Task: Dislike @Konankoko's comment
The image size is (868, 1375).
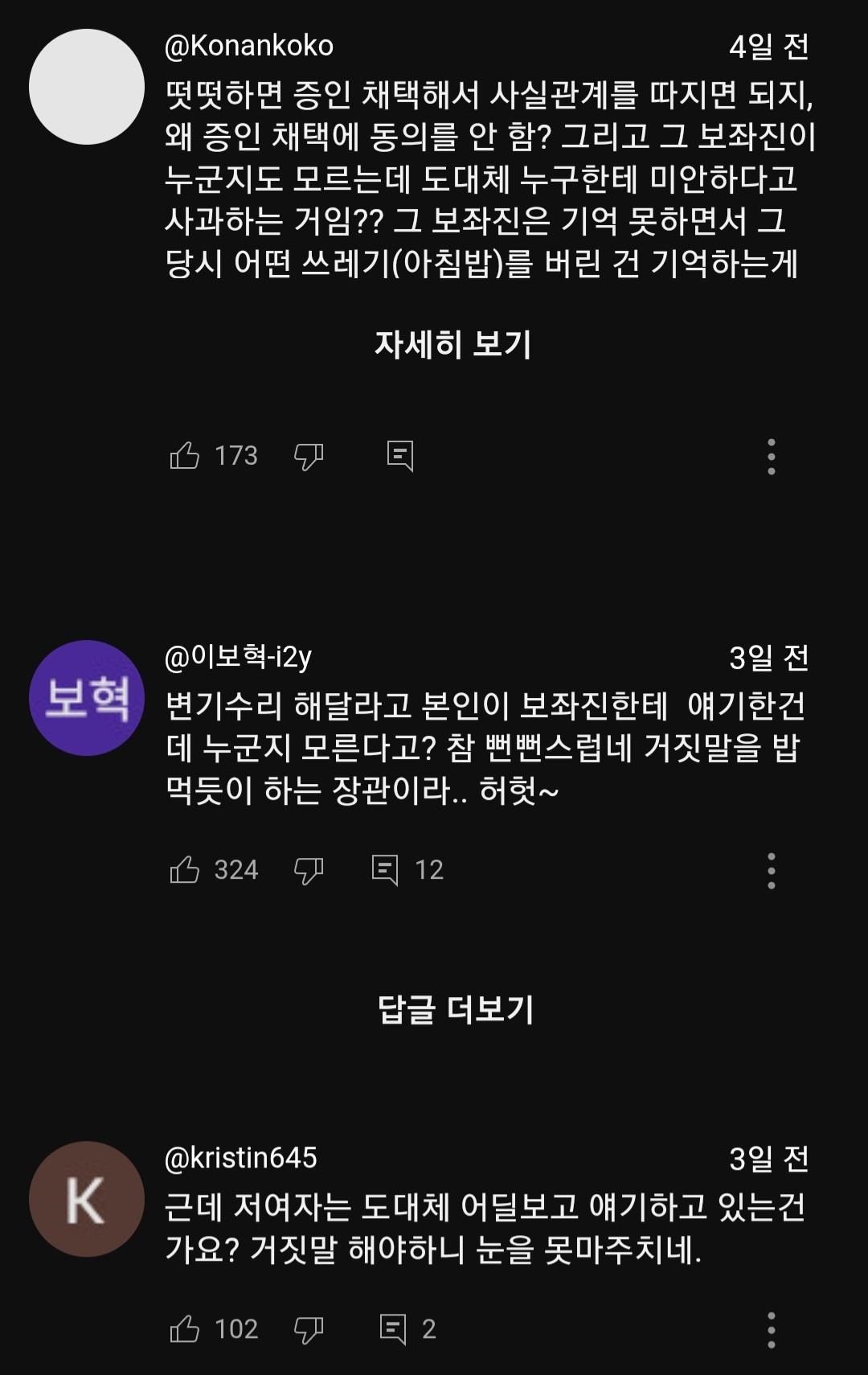Action: click(x=308, y=455)
